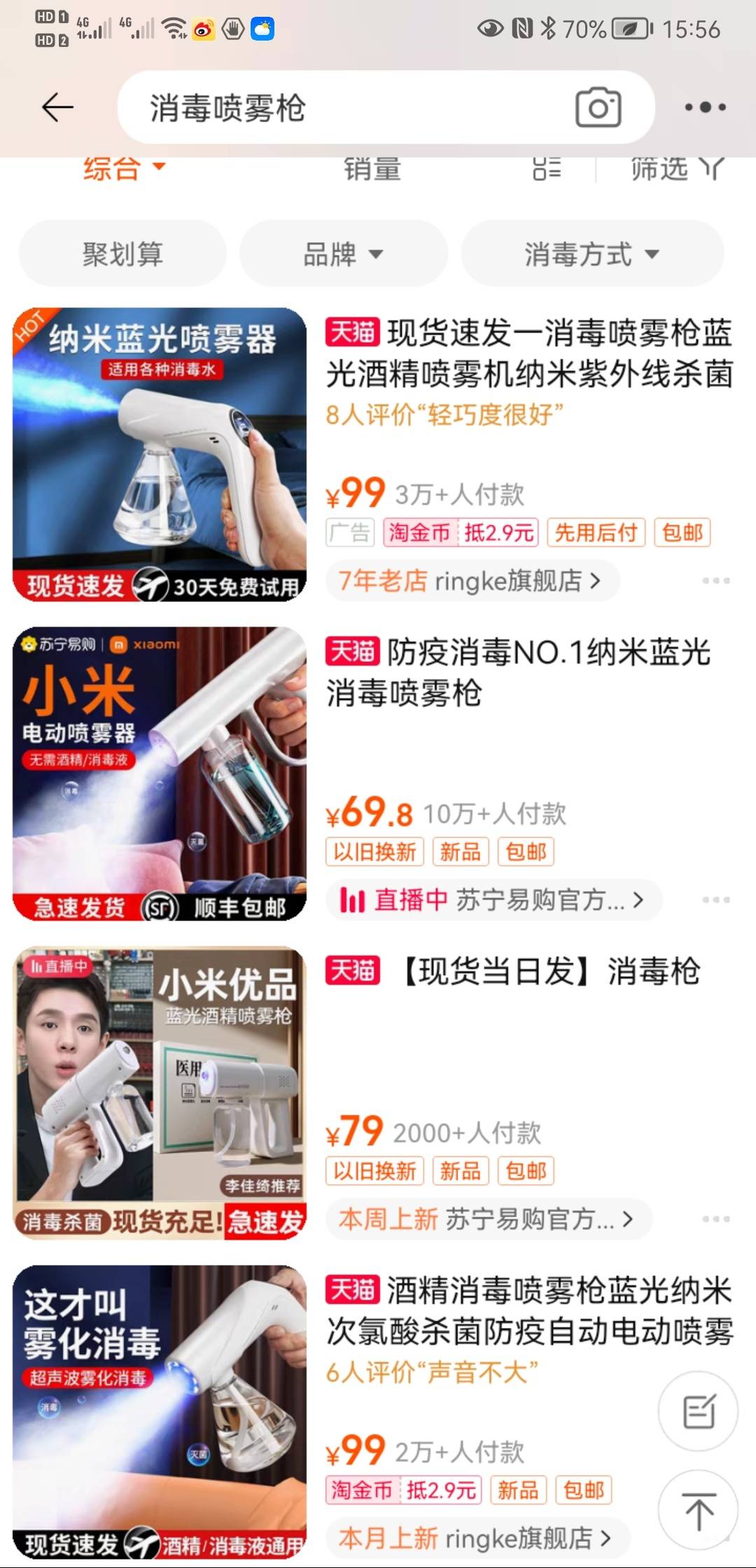Enable the 以旧换新 tag on the 69.8 yuan item
This screenshot has height=1568, width=756.
374,852
